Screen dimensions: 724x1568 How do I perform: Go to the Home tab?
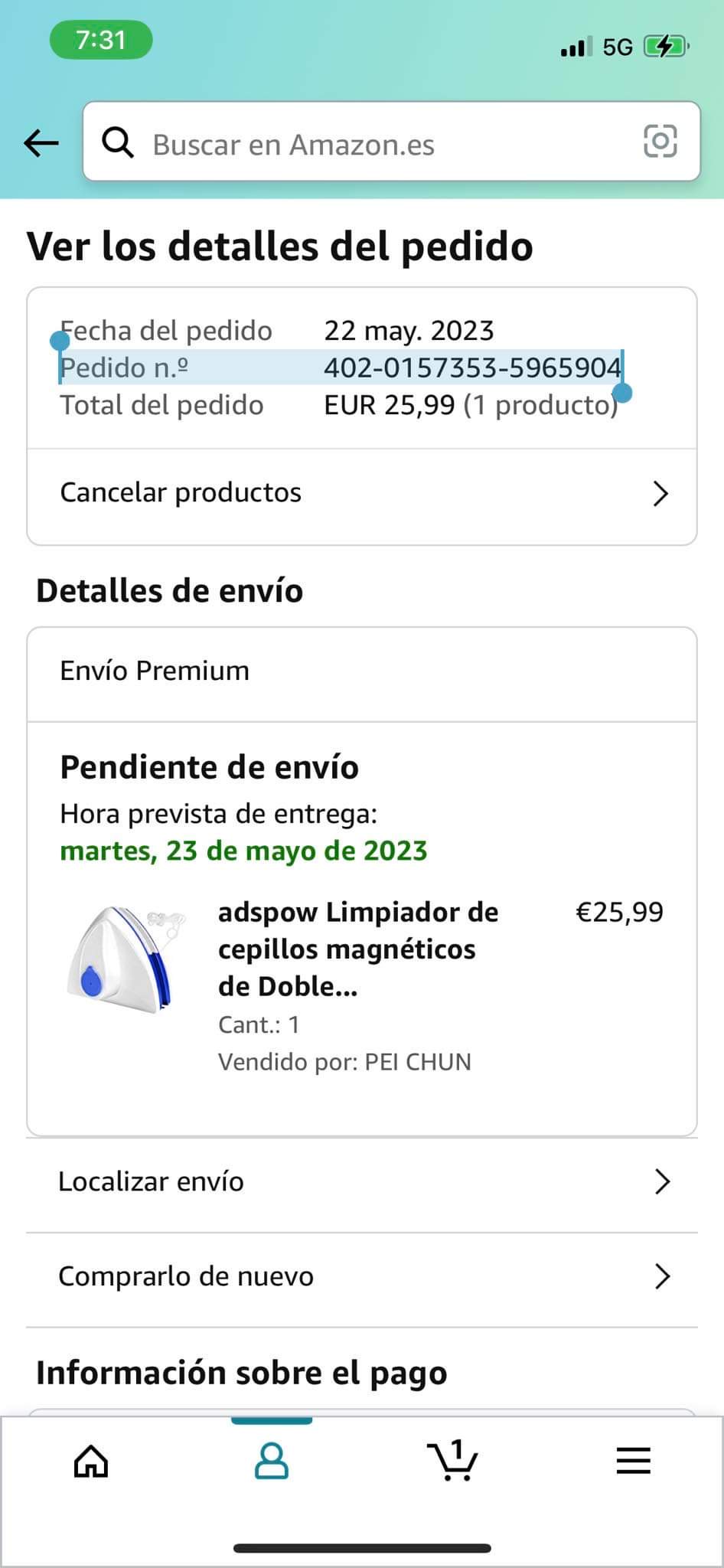tap(91, 1462)
